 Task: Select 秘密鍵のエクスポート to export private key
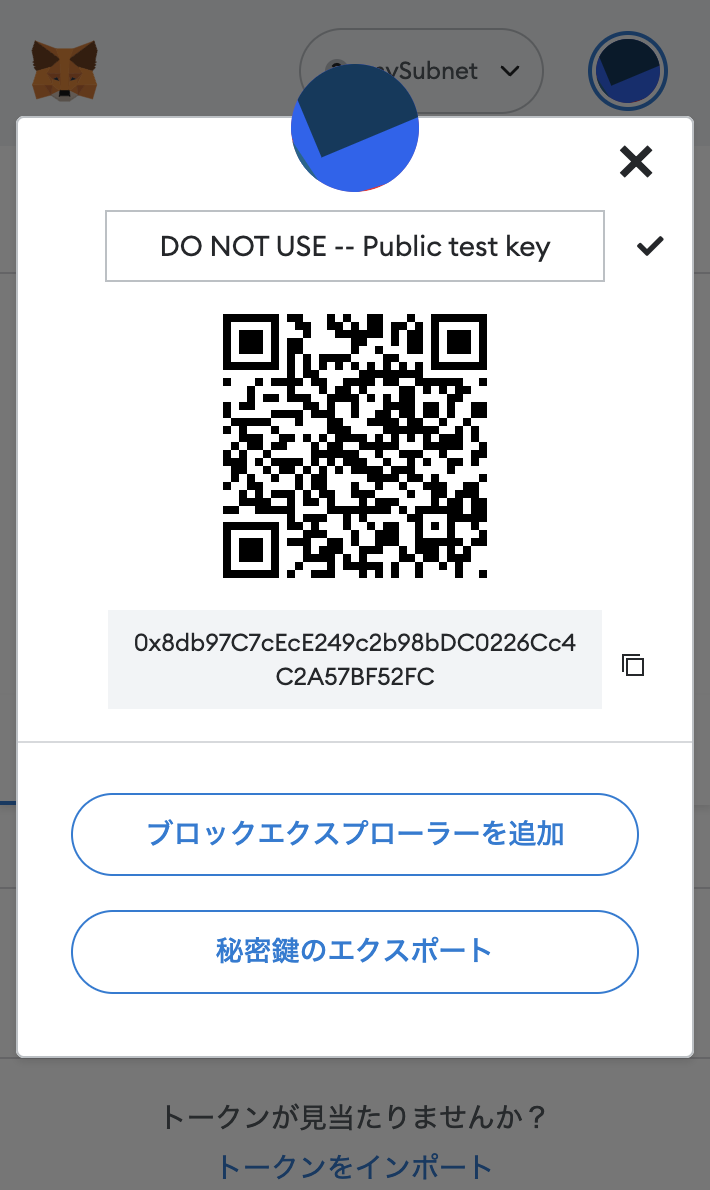click(x=355, y=952)
